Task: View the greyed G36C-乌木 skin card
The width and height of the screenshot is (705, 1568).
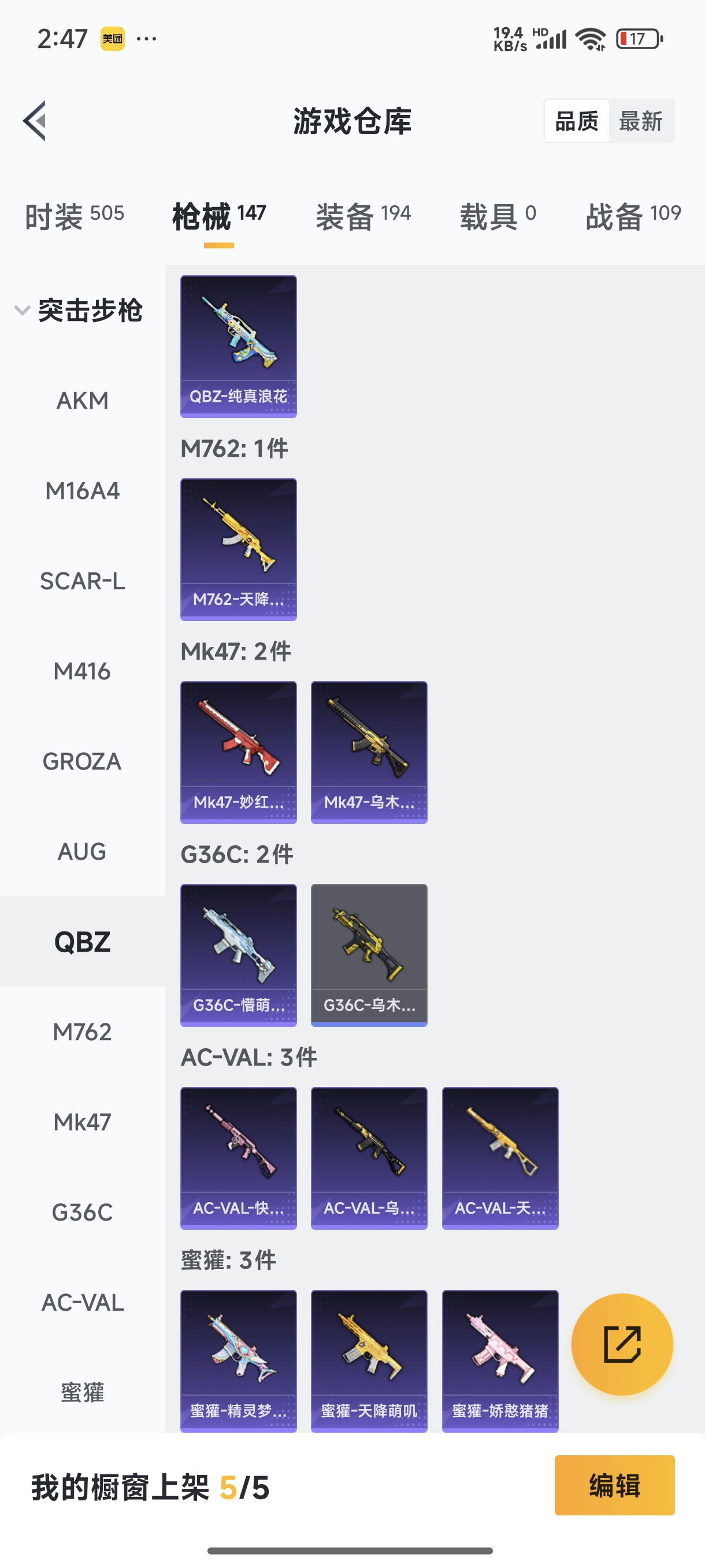Action: click(369, 955)
